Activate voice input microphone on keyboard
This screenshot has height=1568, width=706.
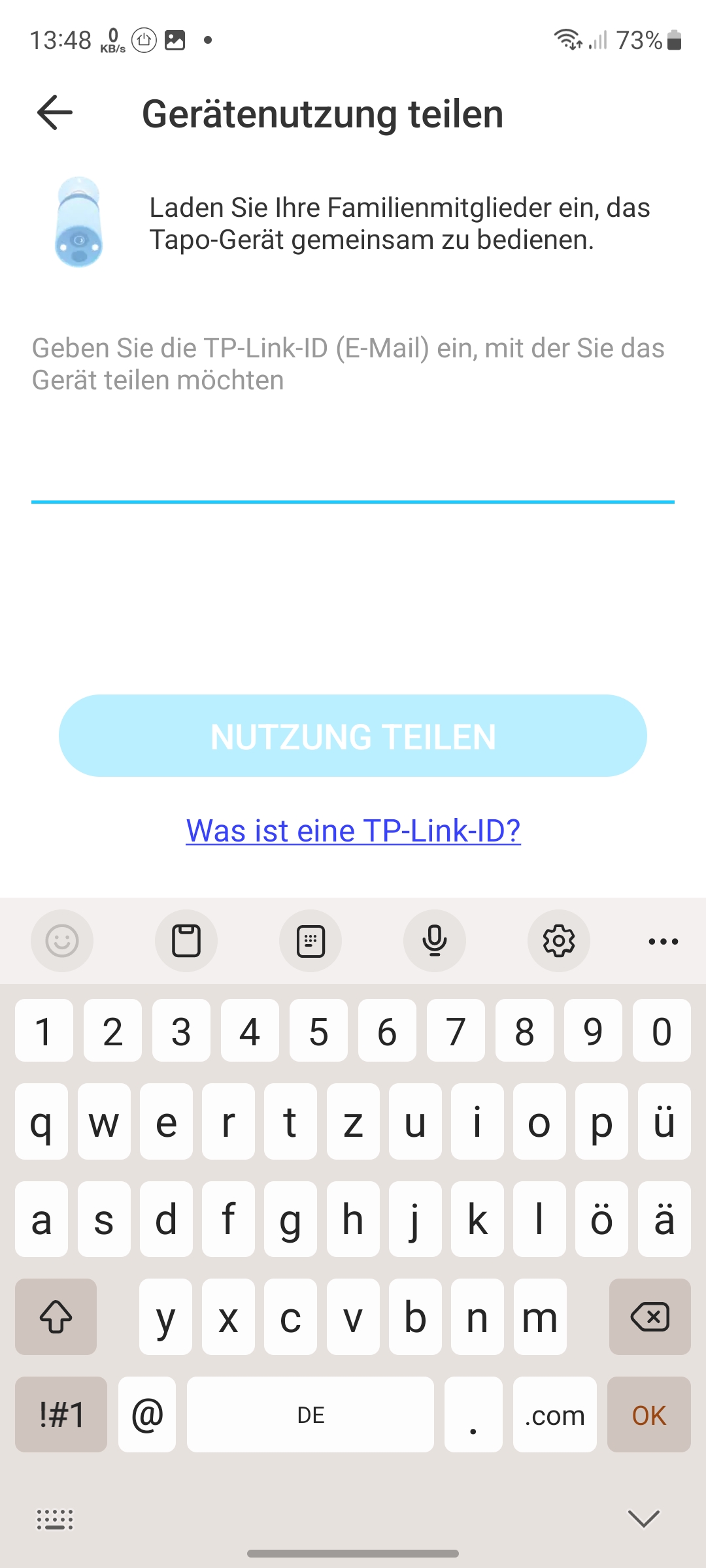[x=435, y=941]
